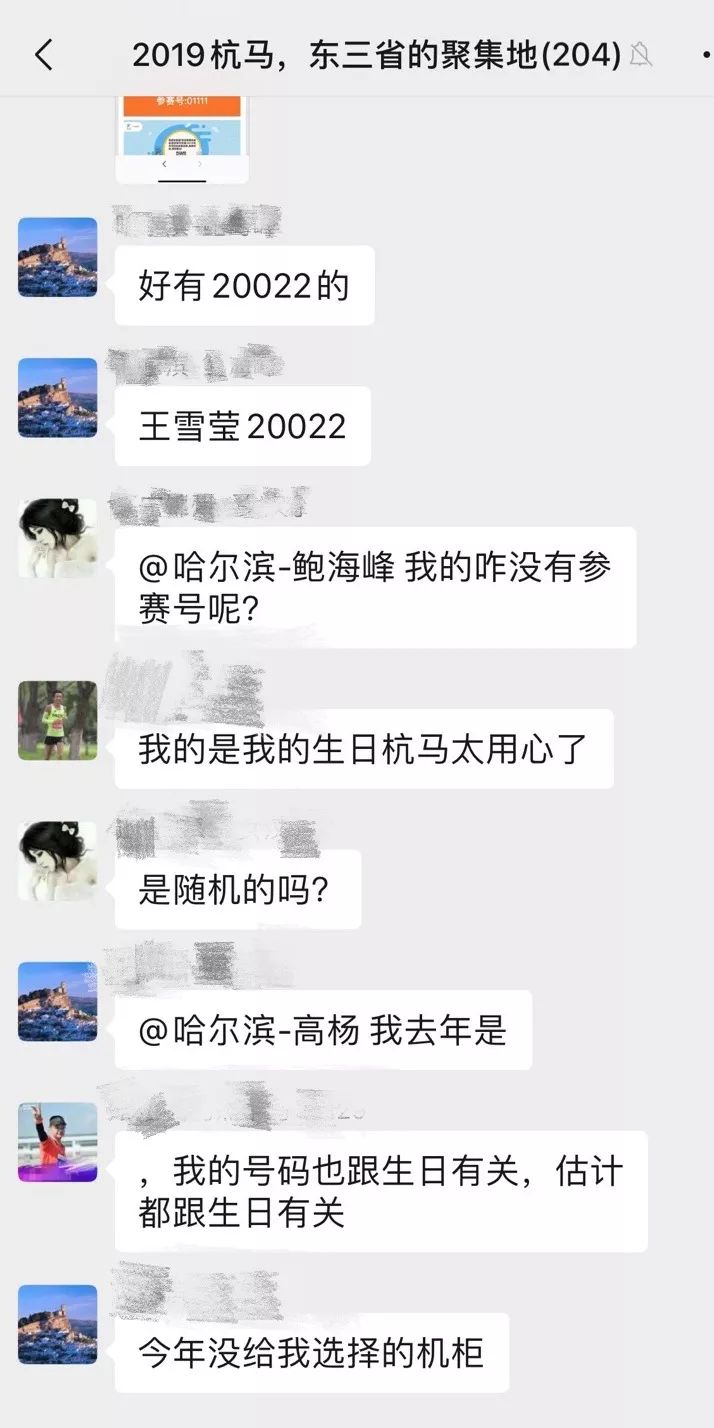Open avatar beside '今年没给我选择的机柜' message
This screenshot has height=1428, width=714.
tap(58, 1324)
